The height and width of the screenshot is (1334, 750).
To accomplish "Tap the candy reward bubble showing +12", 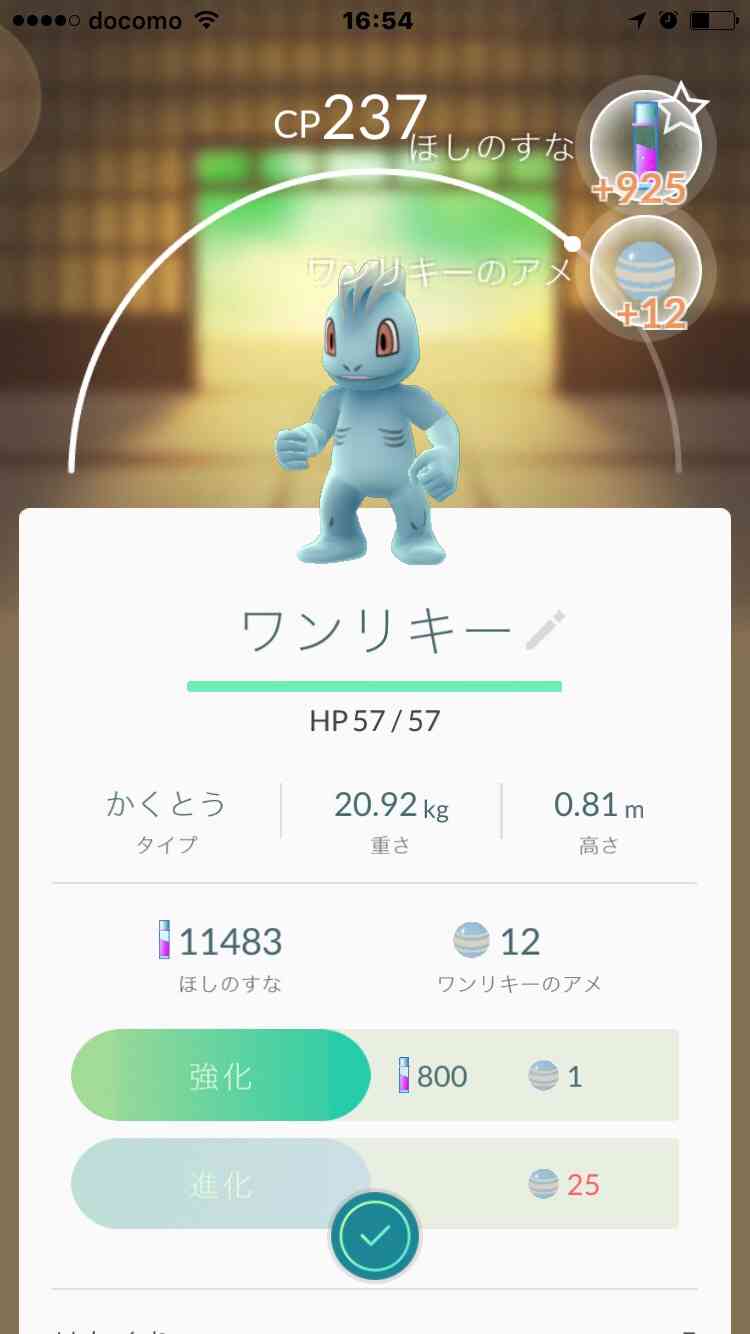I will (646, 272).
